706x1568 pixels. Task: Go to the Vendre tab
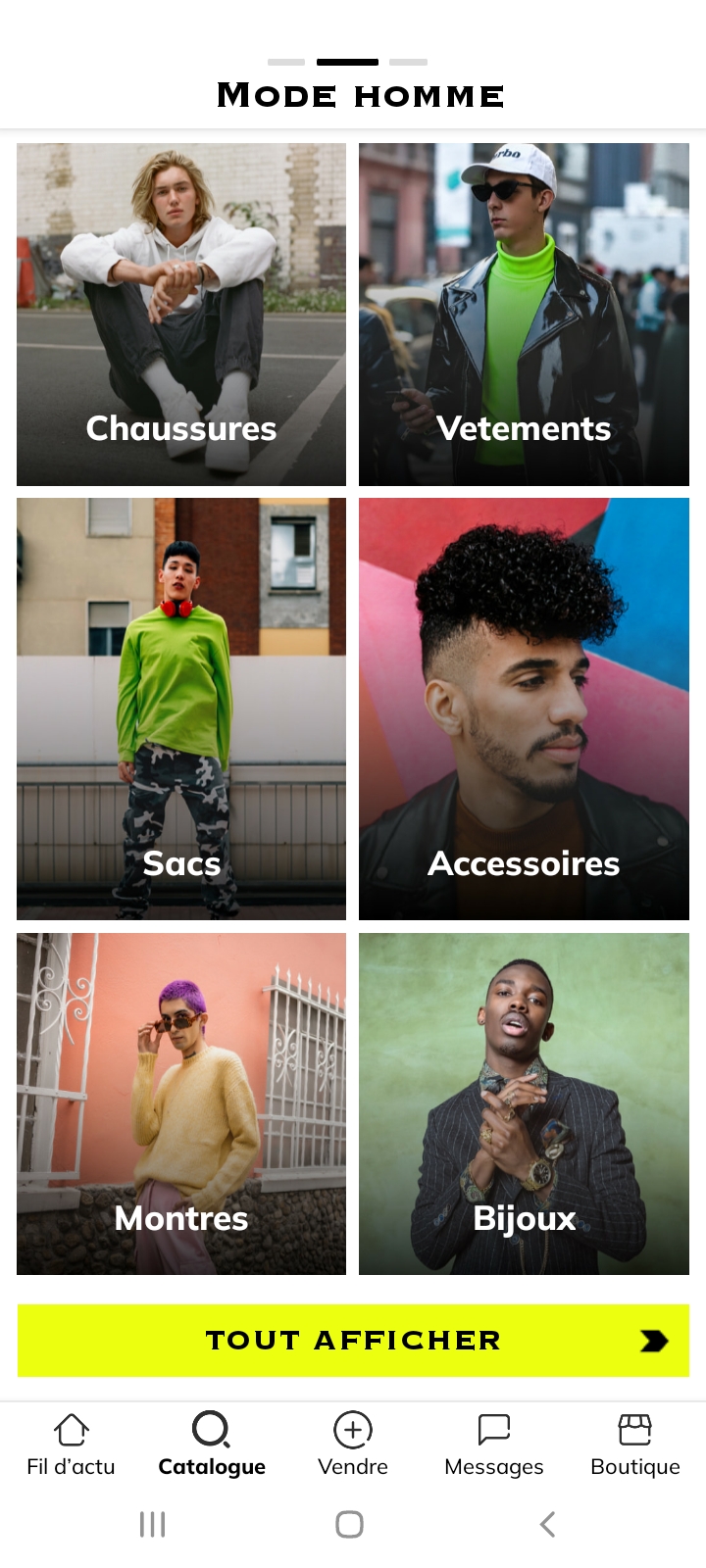[353, 1445]
